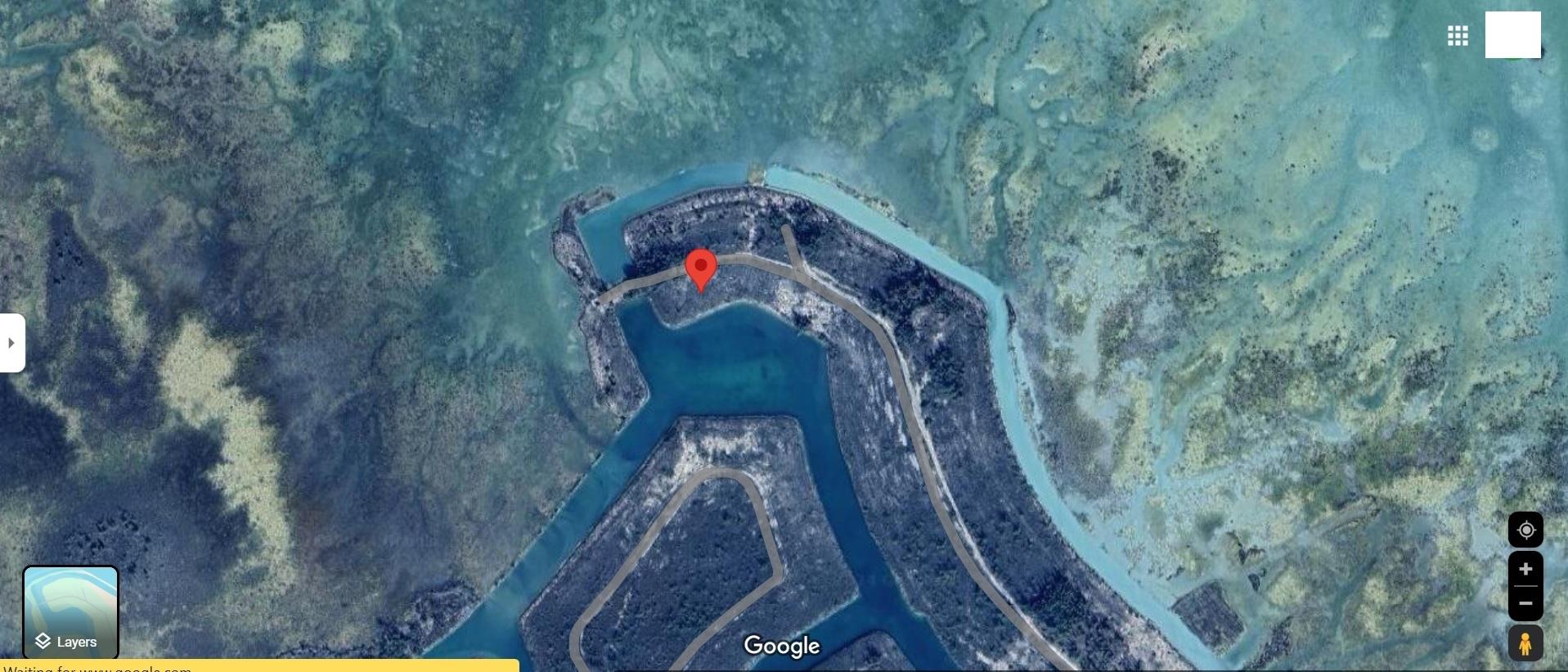Open the Google account profile

click(1512, 35)
